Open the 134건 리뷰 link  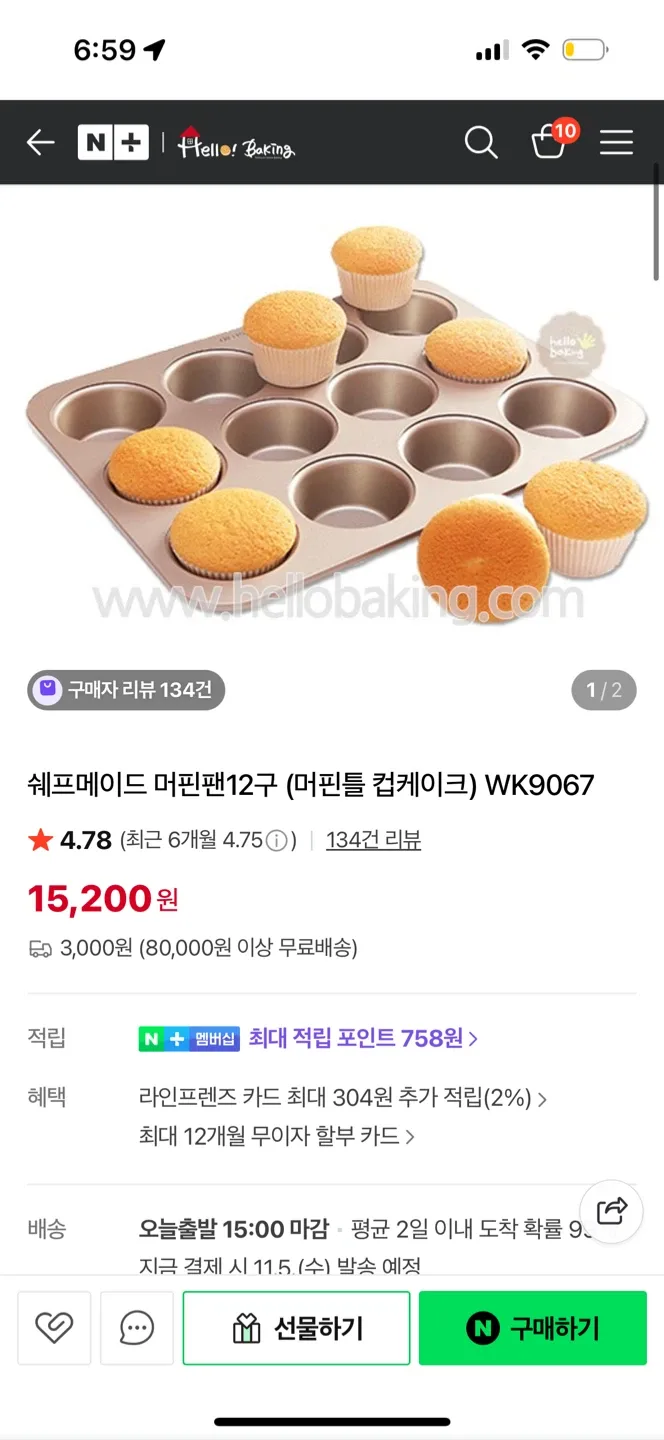(373, 840)
